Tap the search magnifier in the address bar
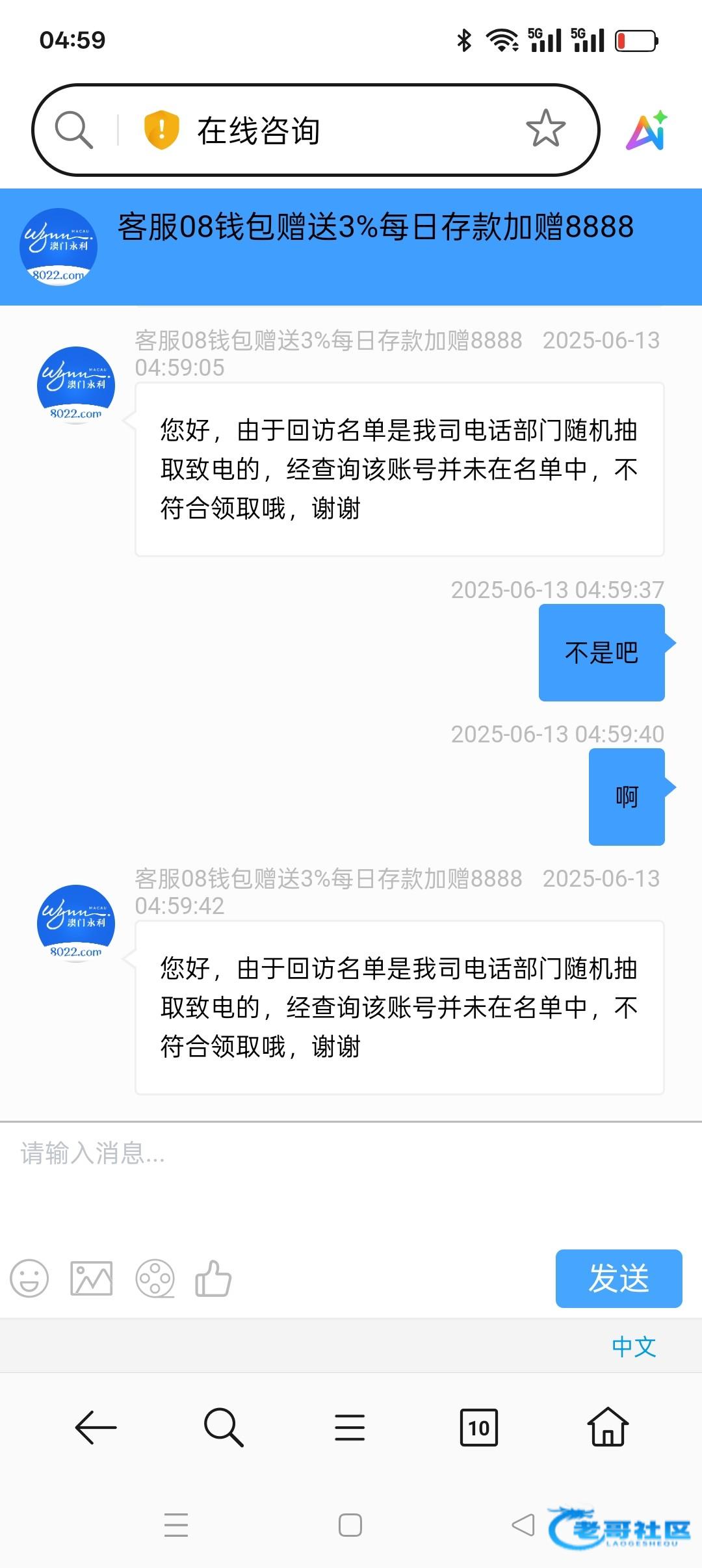Viewport: 702px width, 1568px height. point(74,130)
